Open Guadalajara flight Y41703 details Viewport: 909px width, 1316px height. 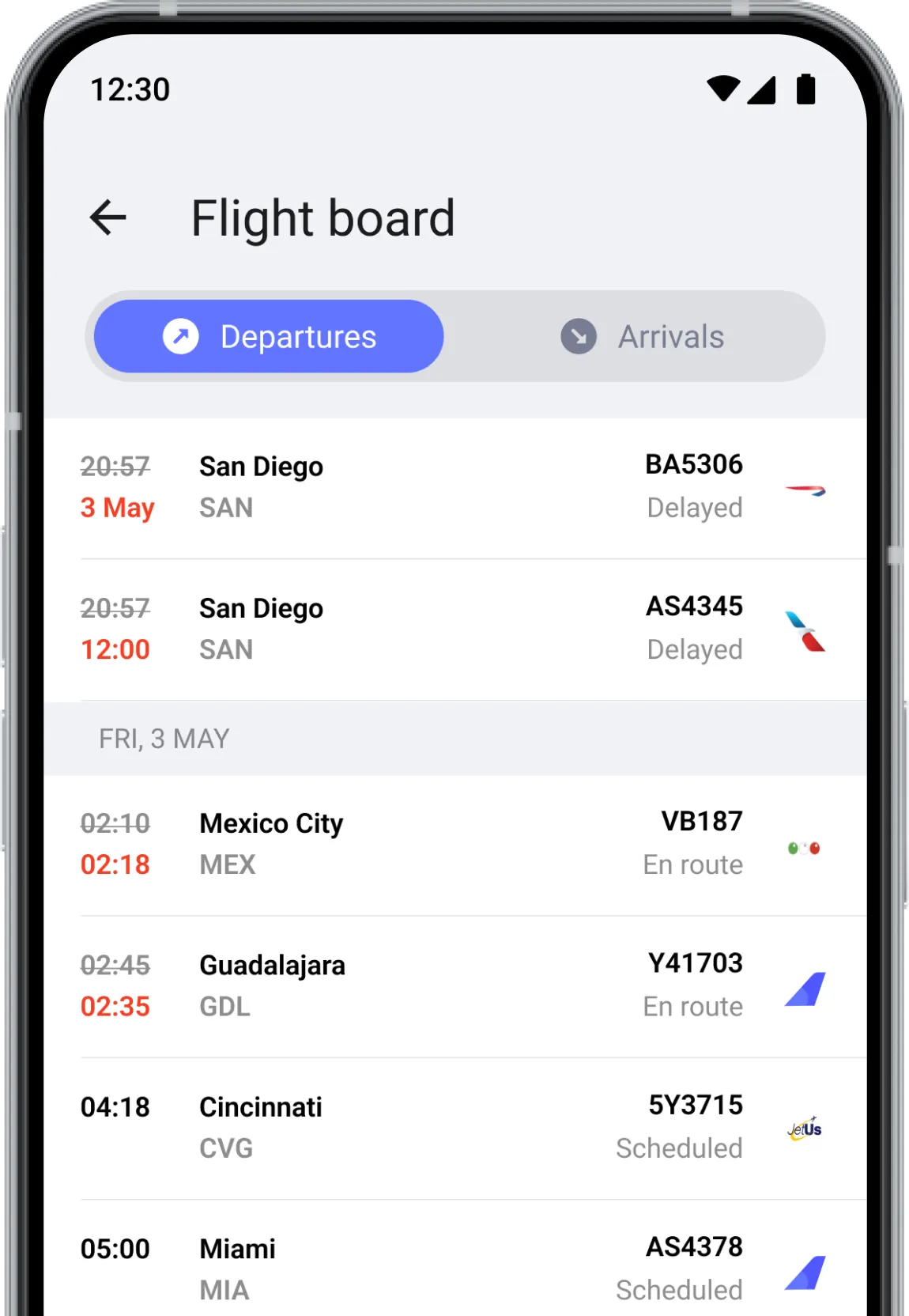(455, 985)
